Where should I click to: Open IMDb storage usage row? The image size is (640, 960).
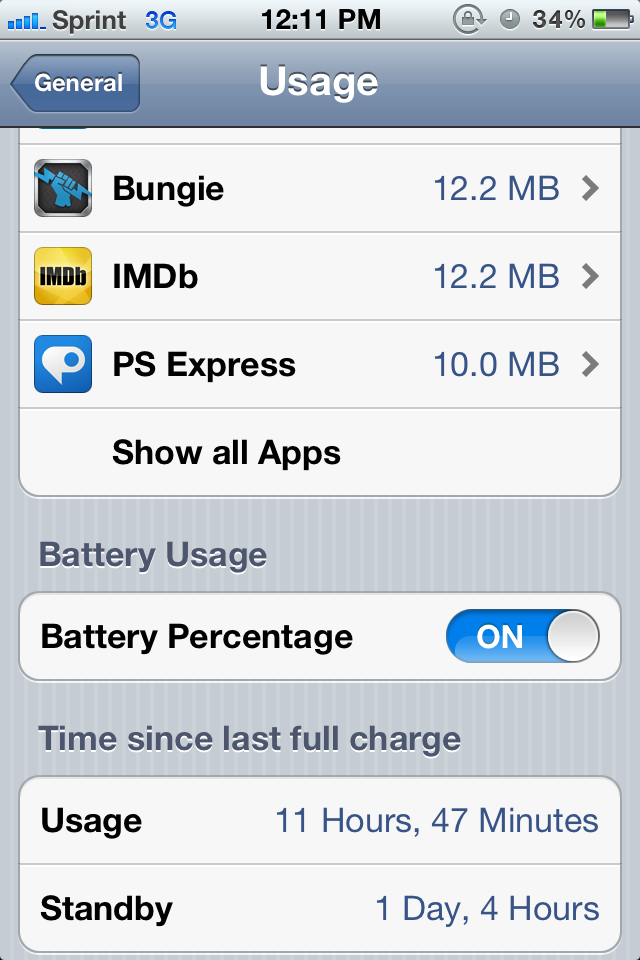[x=320, y=276]
